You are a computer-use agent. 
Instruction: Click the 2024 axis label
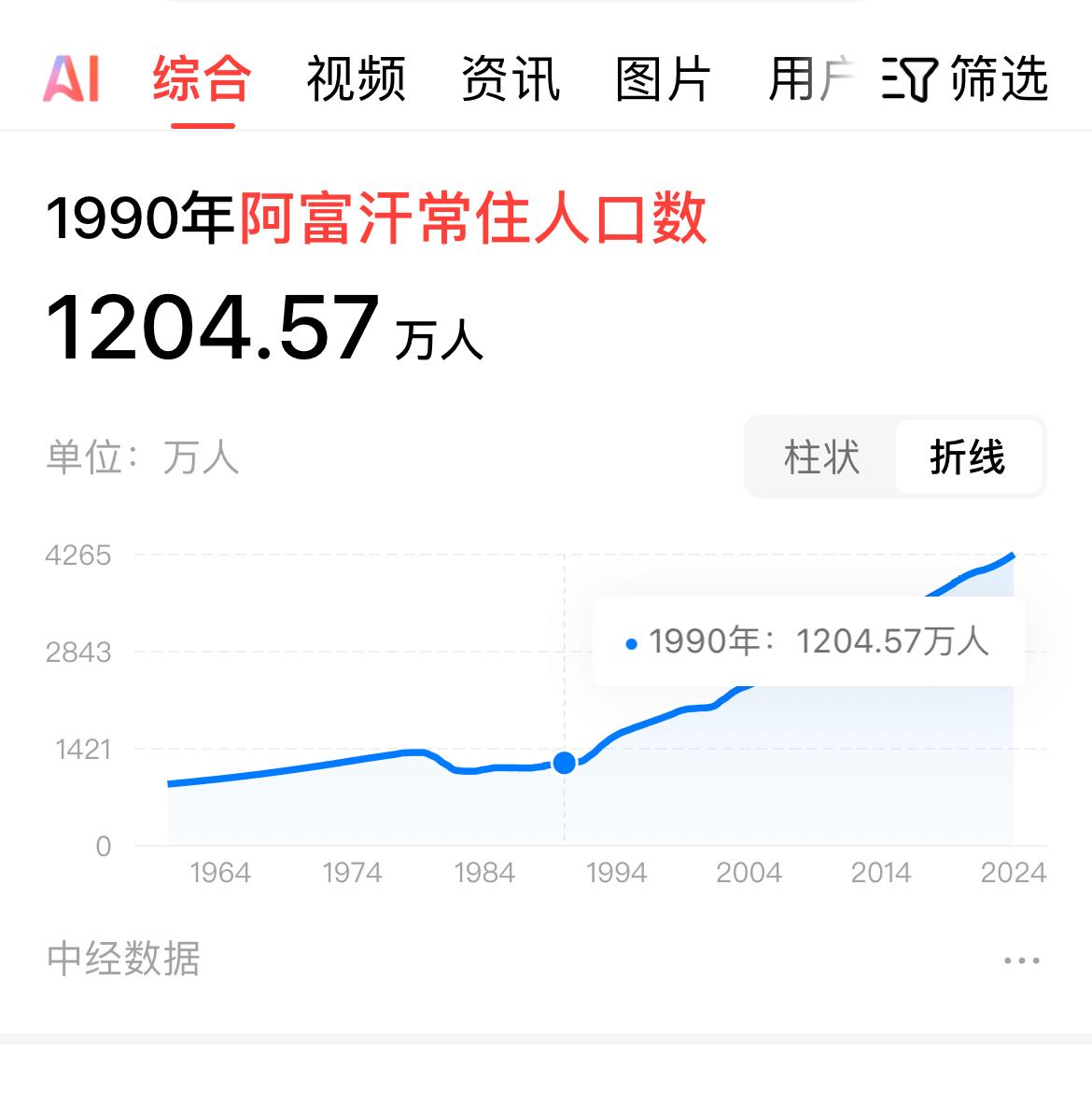coord(1014,873)
